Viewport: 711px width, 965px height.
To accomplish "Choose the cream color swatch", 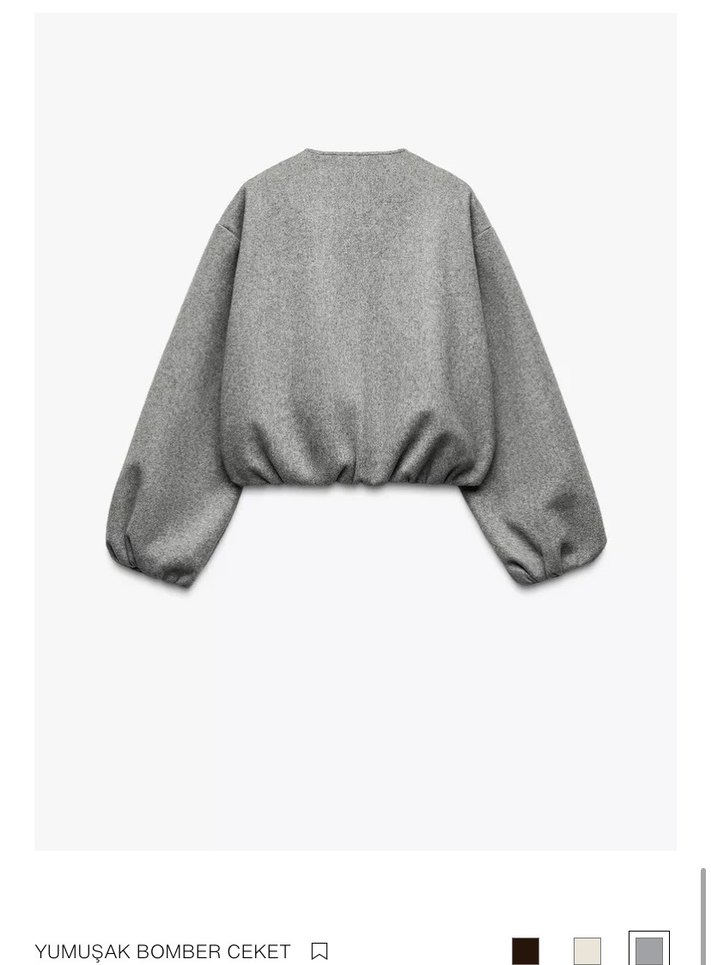I will [587, 951].
